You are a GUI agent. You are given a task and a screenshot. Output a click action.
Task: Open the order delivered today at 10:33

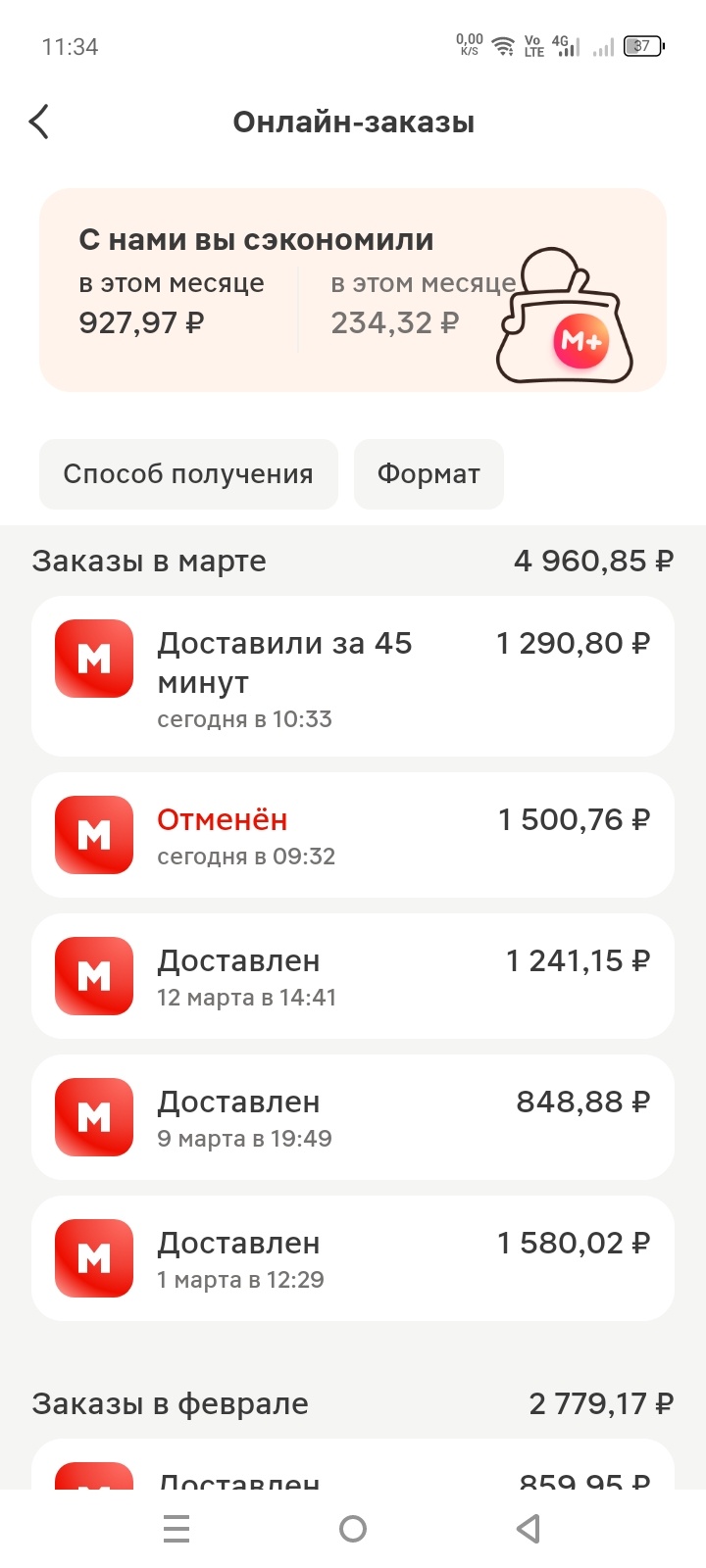(x=353, y=676)
